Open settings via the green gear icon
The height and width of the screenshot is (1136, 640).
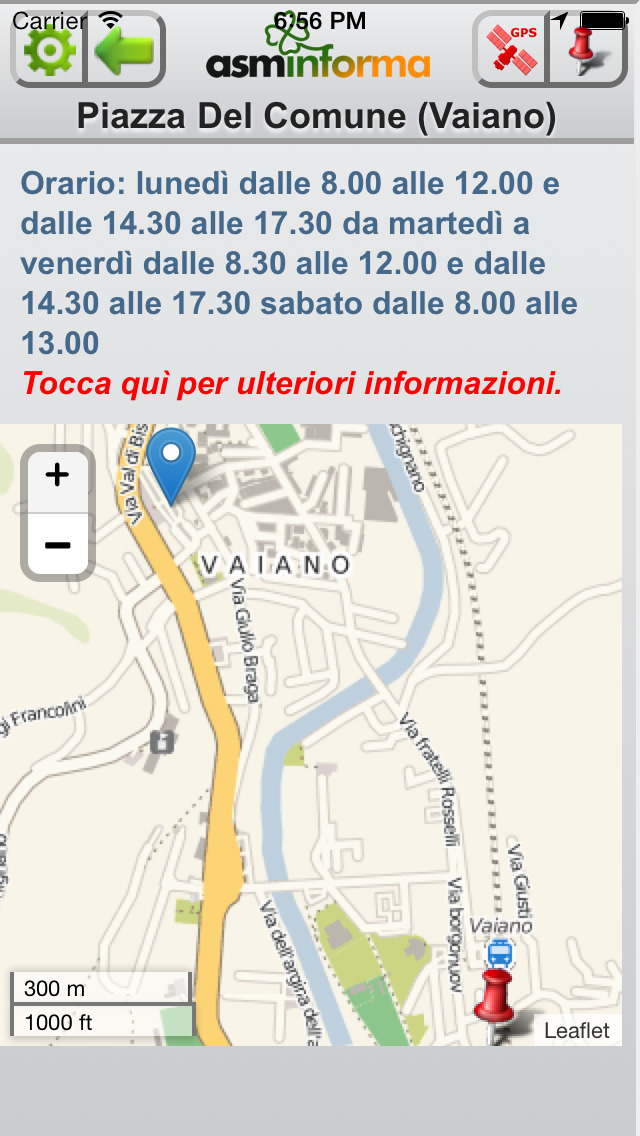(x=49, y=49)
